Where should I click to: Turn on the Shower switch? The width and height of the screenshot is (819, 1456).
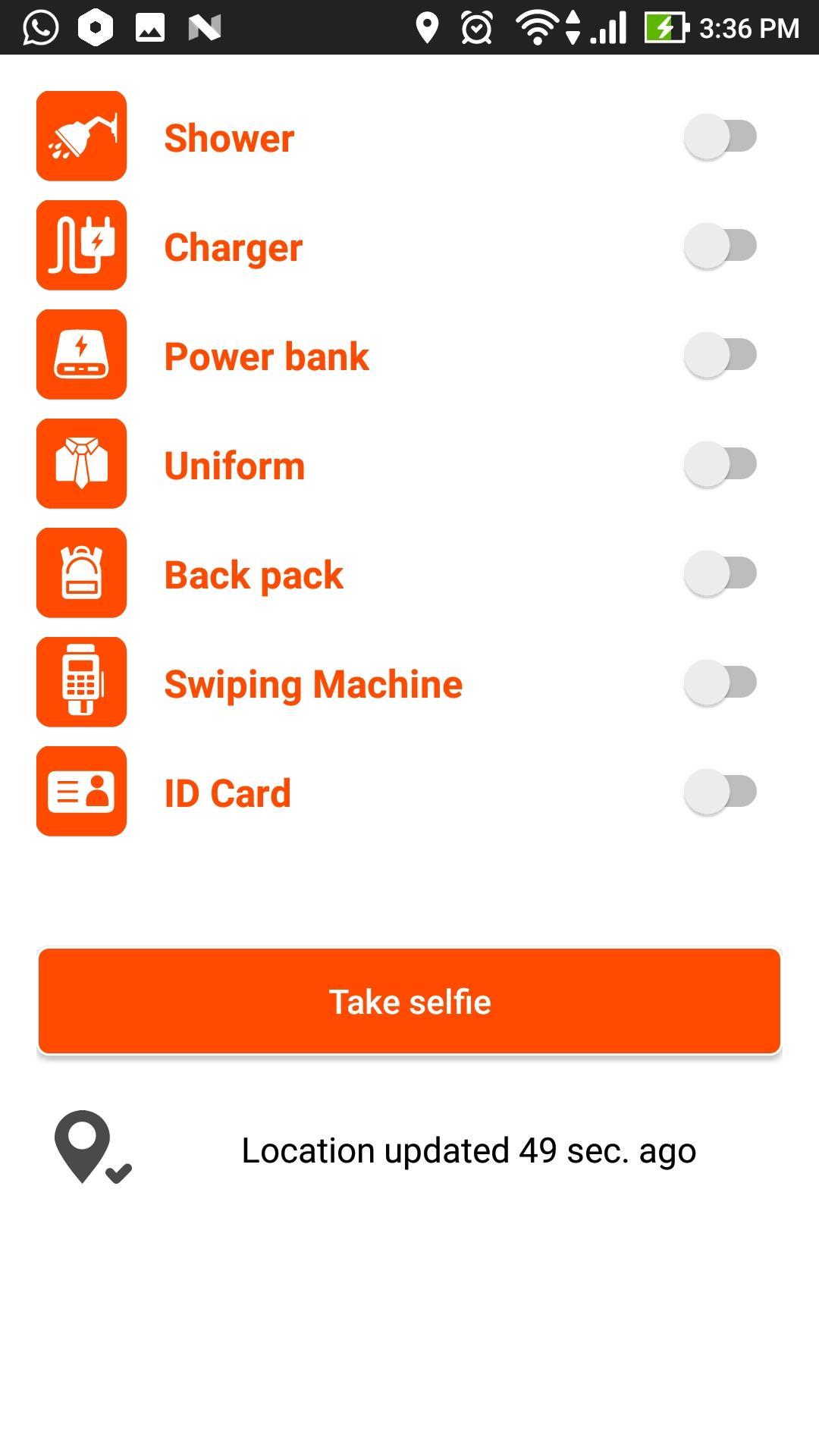(x=720, y=137)
